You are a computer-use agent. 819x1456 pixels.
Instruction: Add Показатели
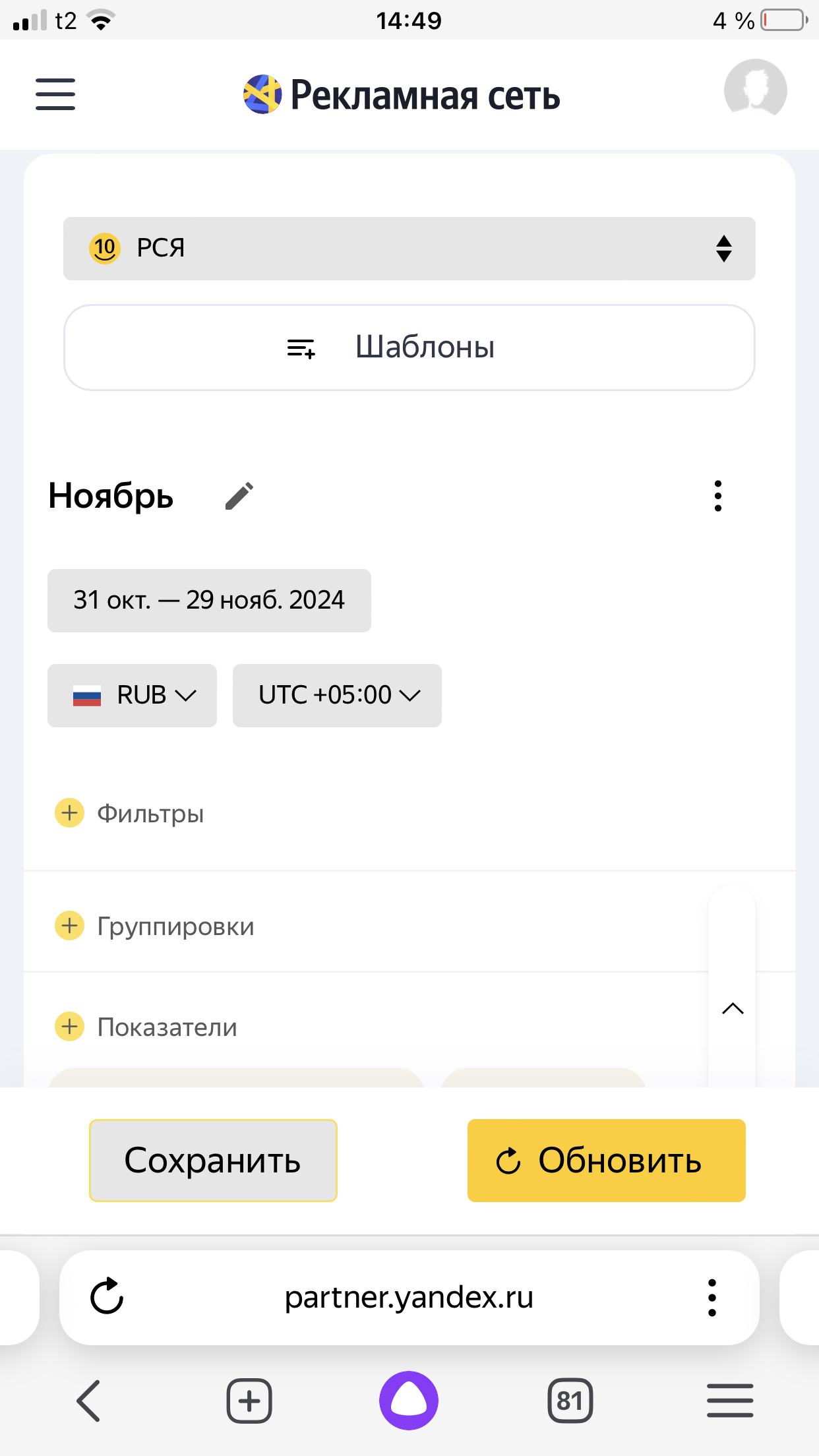(x=146, y=1027)
